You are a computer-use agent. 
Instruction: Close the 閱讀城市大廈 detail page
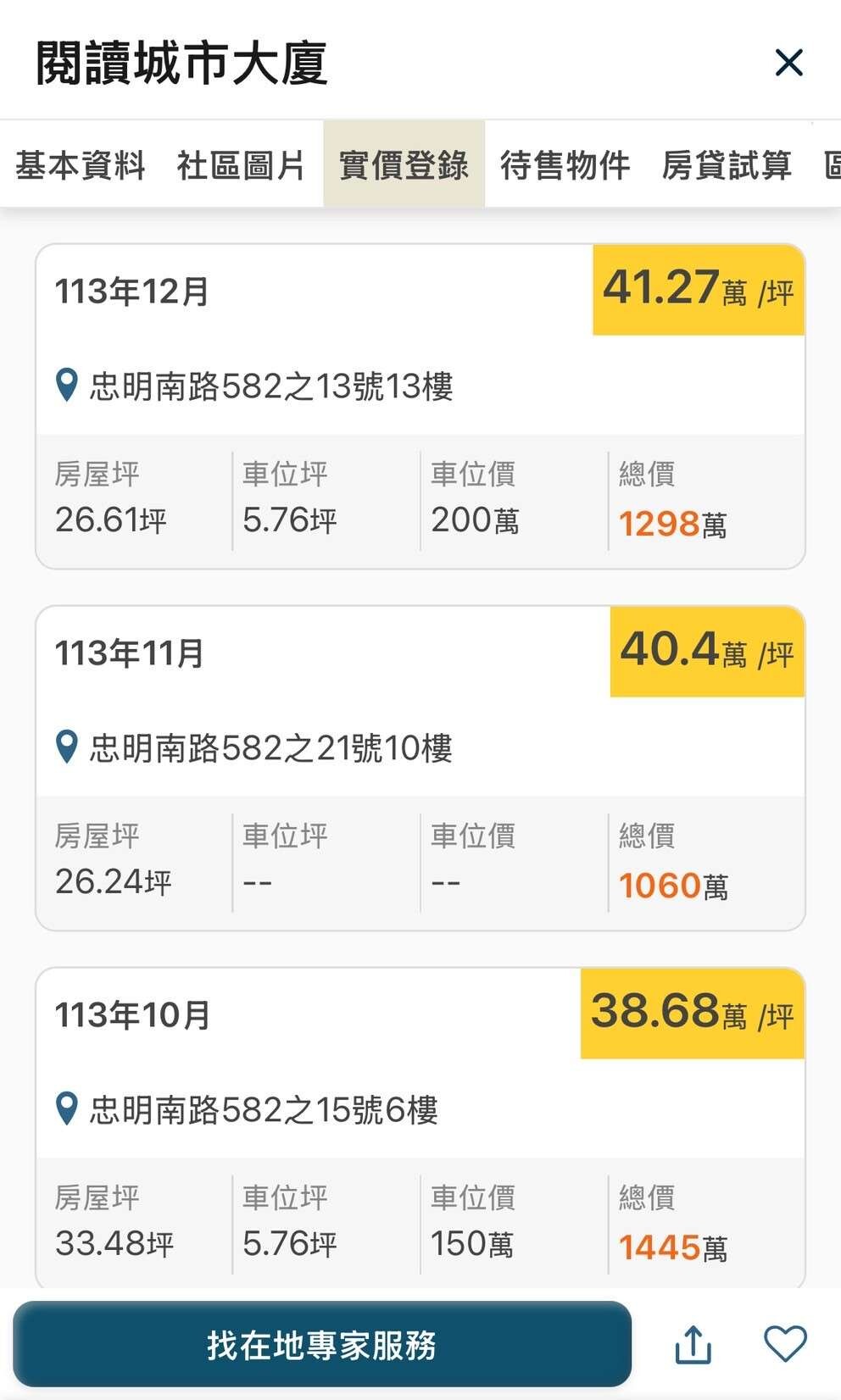[788, 63]
